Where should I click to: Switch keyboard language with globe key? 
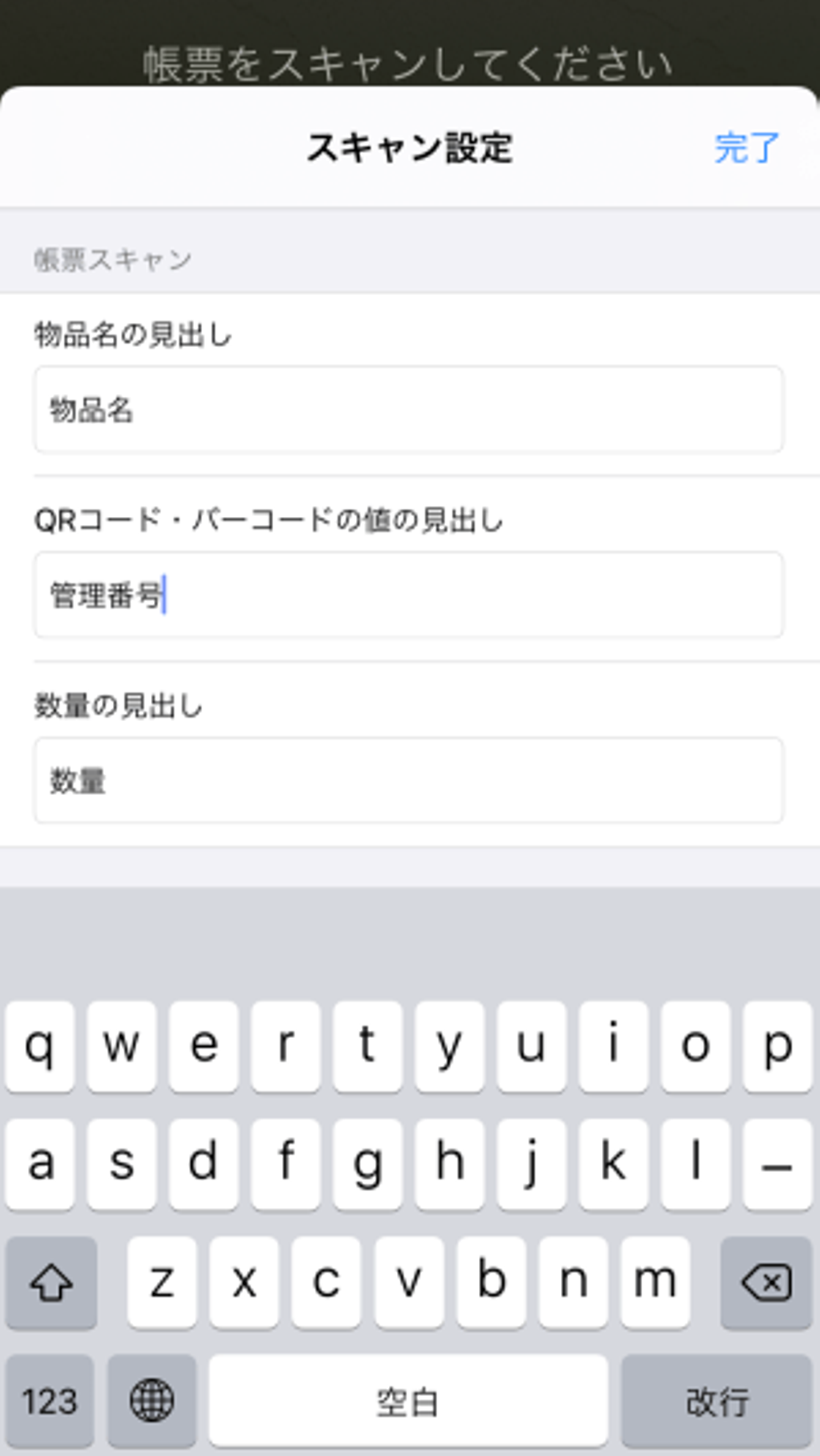point(151,1401)
